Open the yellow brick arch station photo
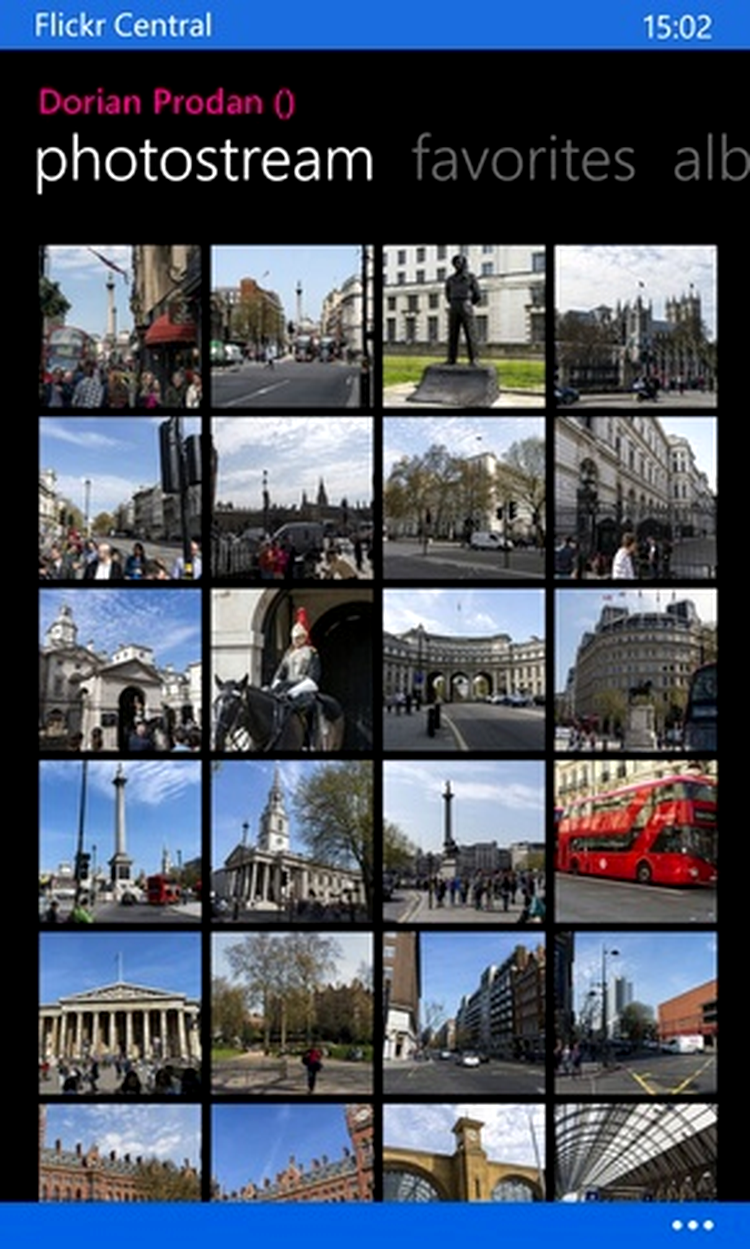The image size is (750, 1249). pyautogui.click(x=464, y=1152)
